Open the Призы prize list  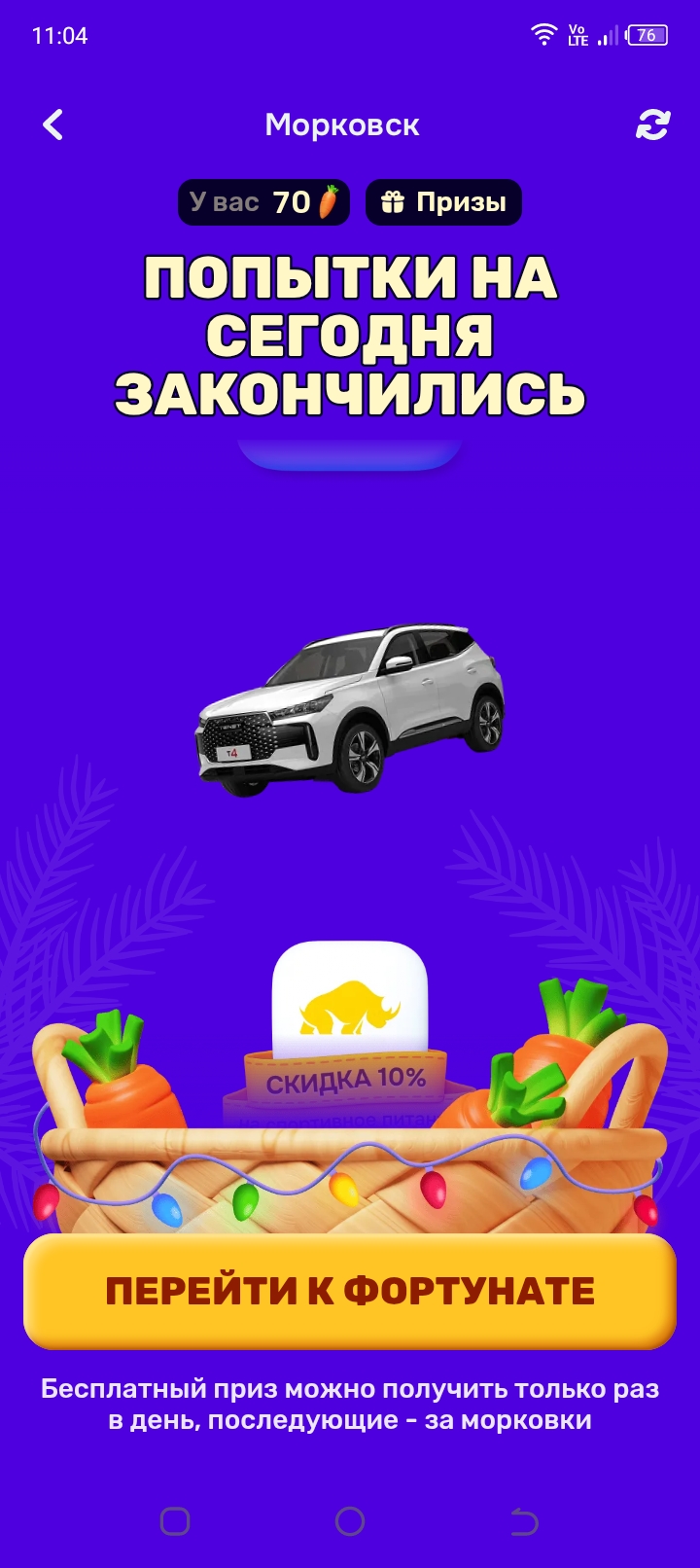(443, 202)
